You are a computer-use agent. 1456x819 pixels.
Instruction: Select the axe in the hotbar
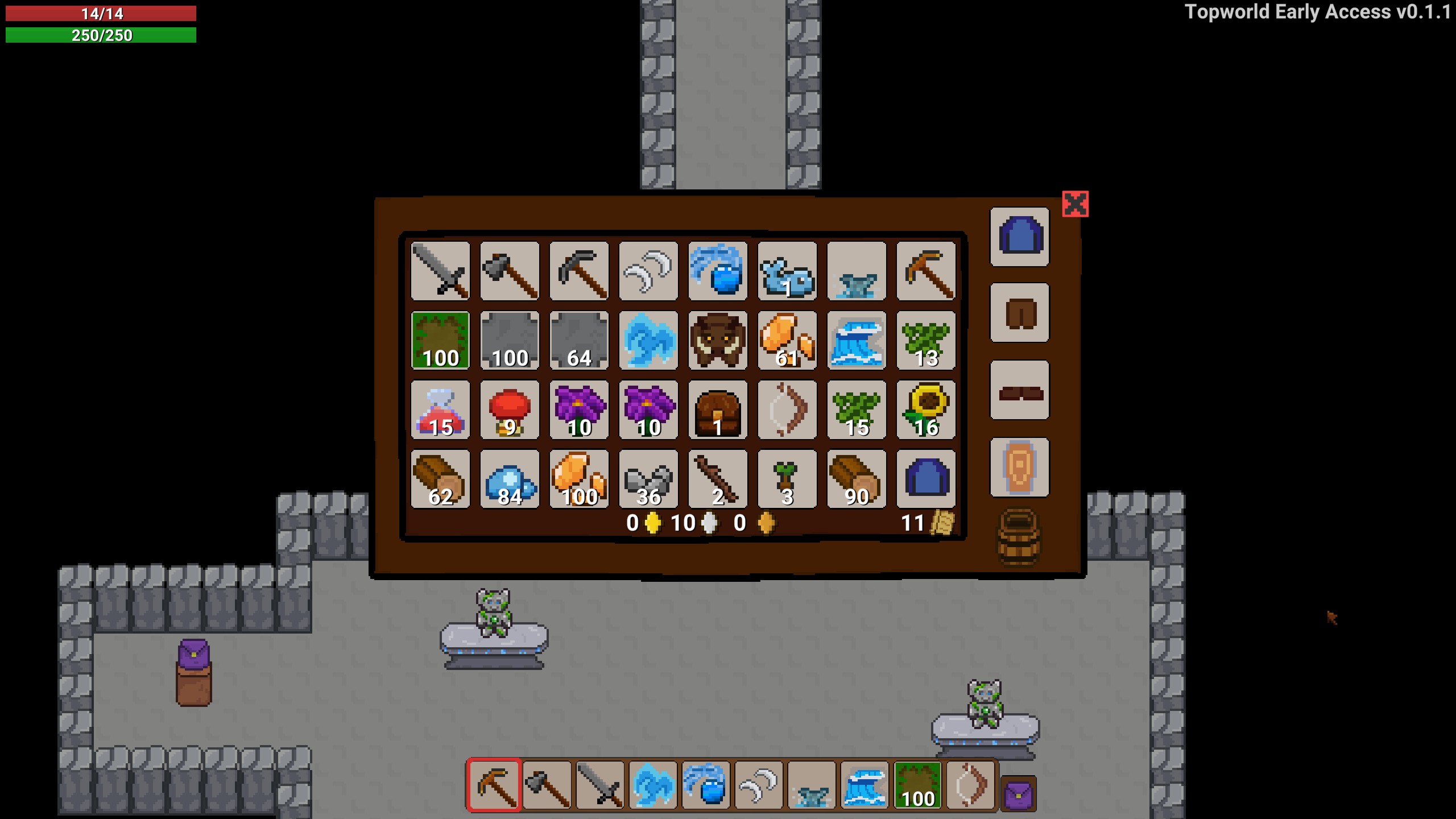click(547, 785)
